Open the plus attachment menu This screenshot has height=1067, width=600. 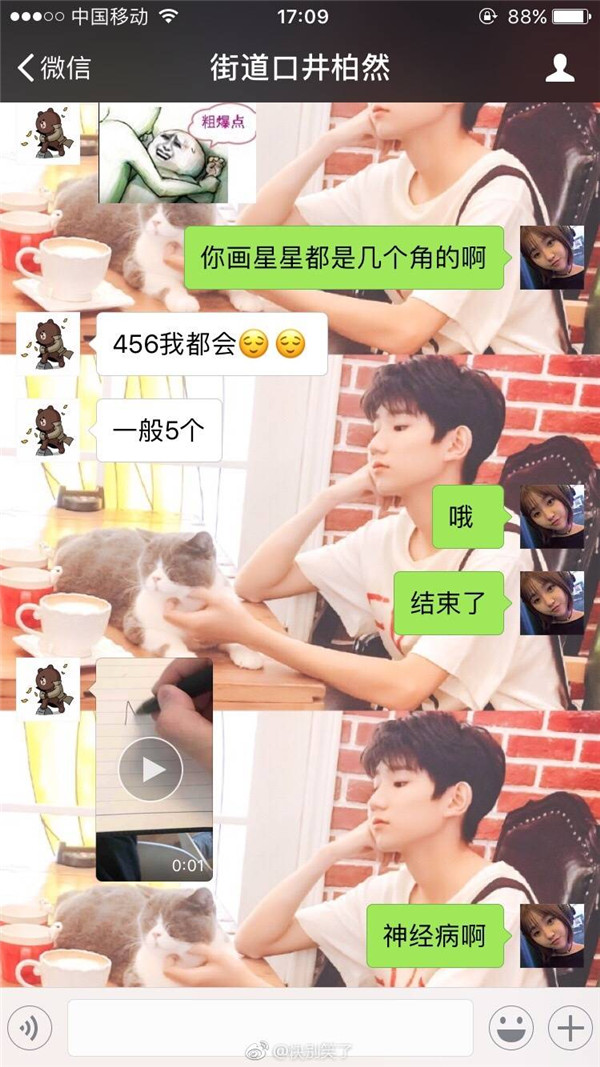[x=570, y=1027]
